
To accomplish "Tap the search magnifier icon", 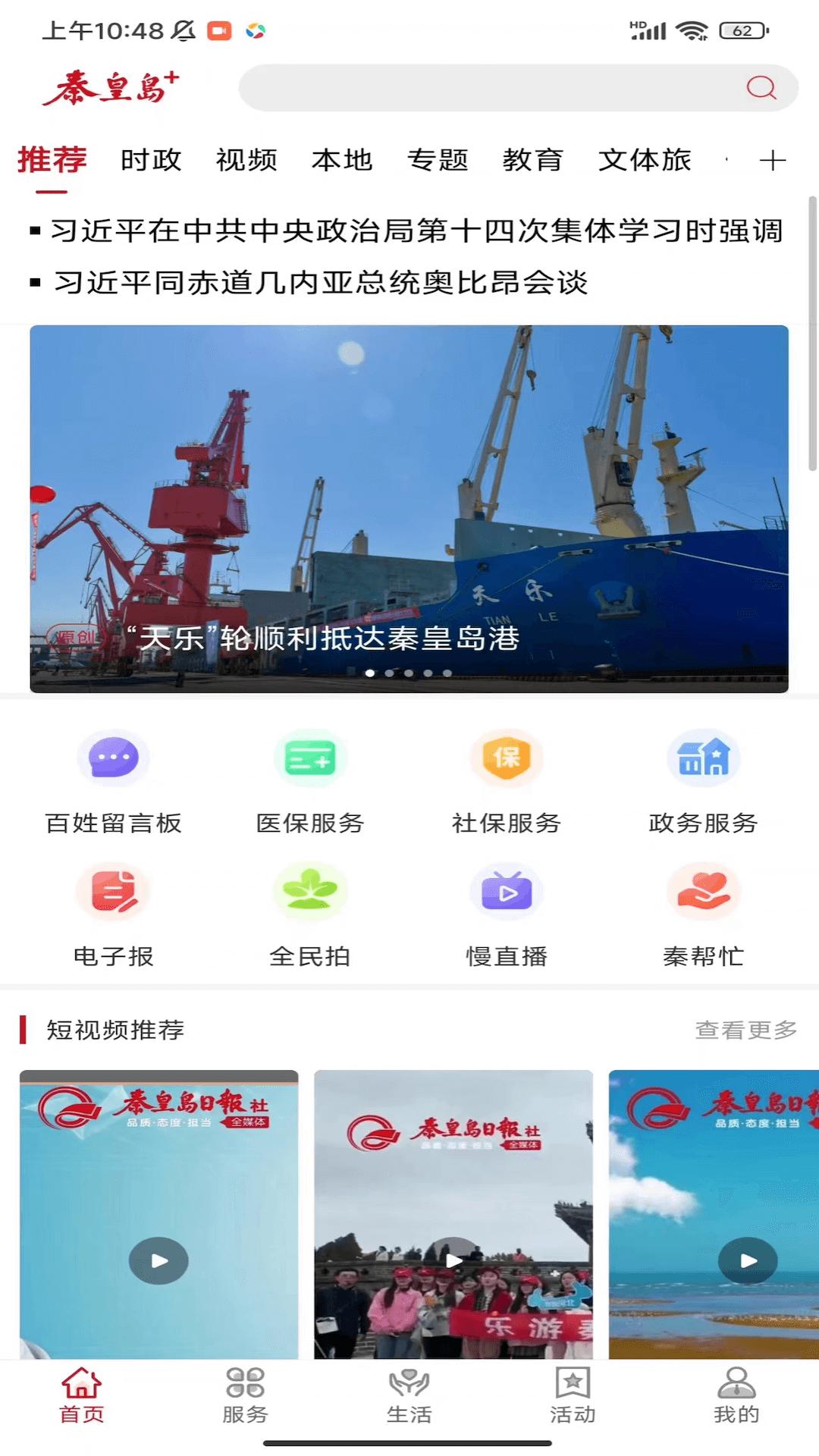I will point(761,87).
